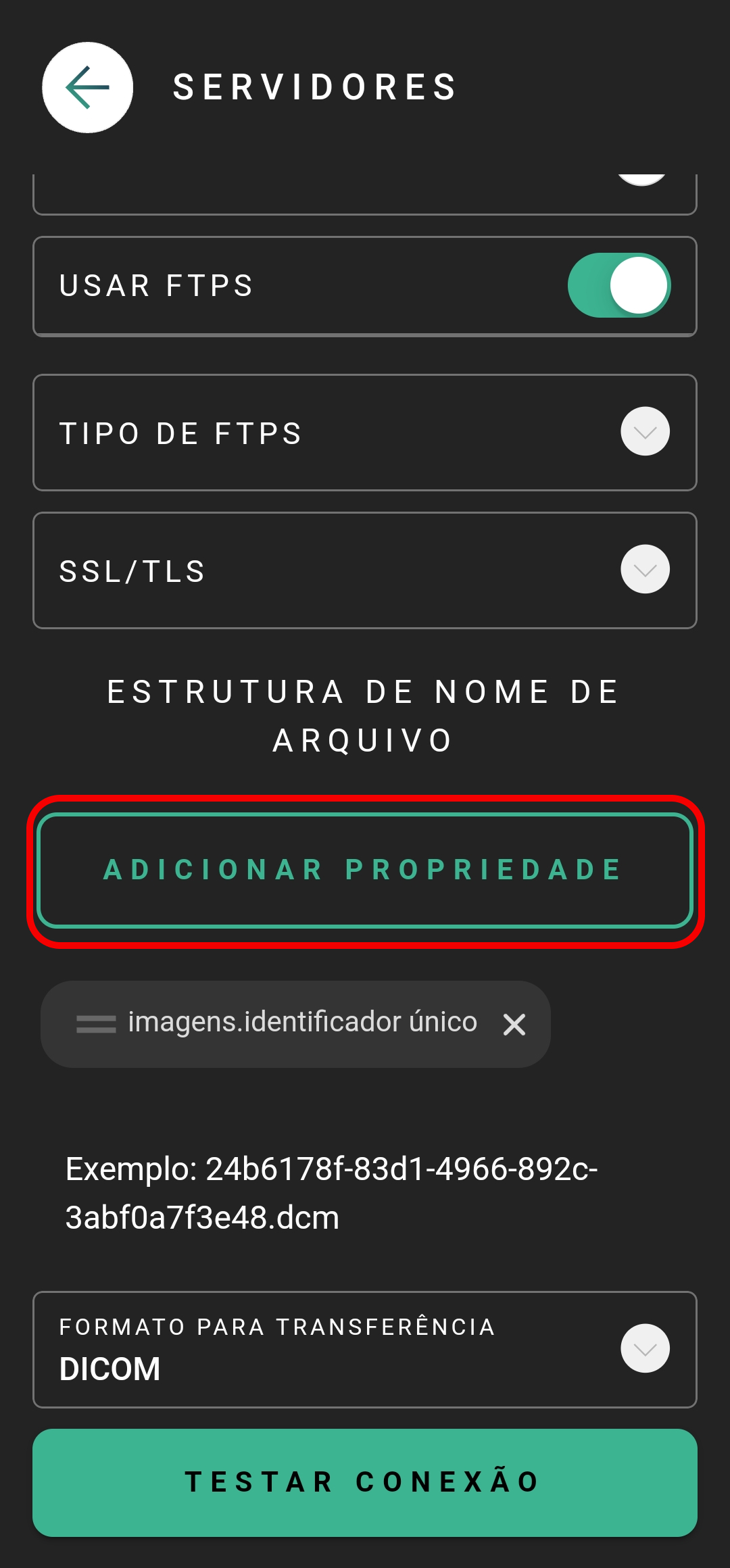Disable the Usar FTPS switch
The image size is (730, 1568).
618,285
